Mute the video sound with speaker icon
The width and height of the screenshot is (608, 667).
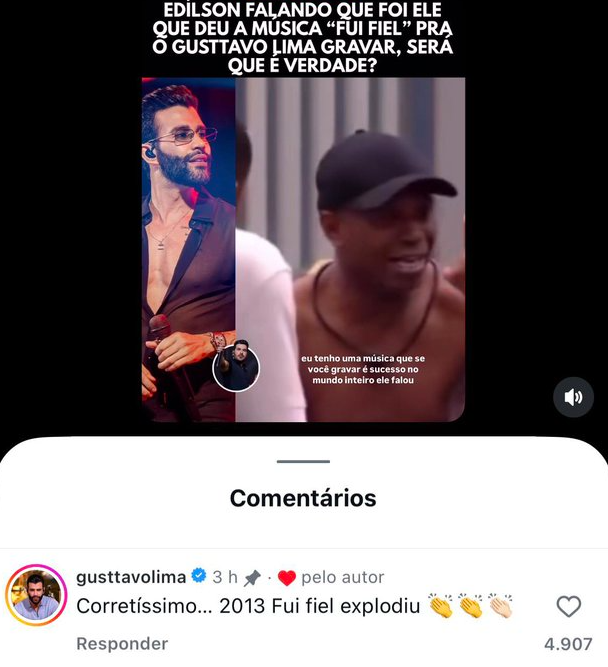tap(574, 398)
